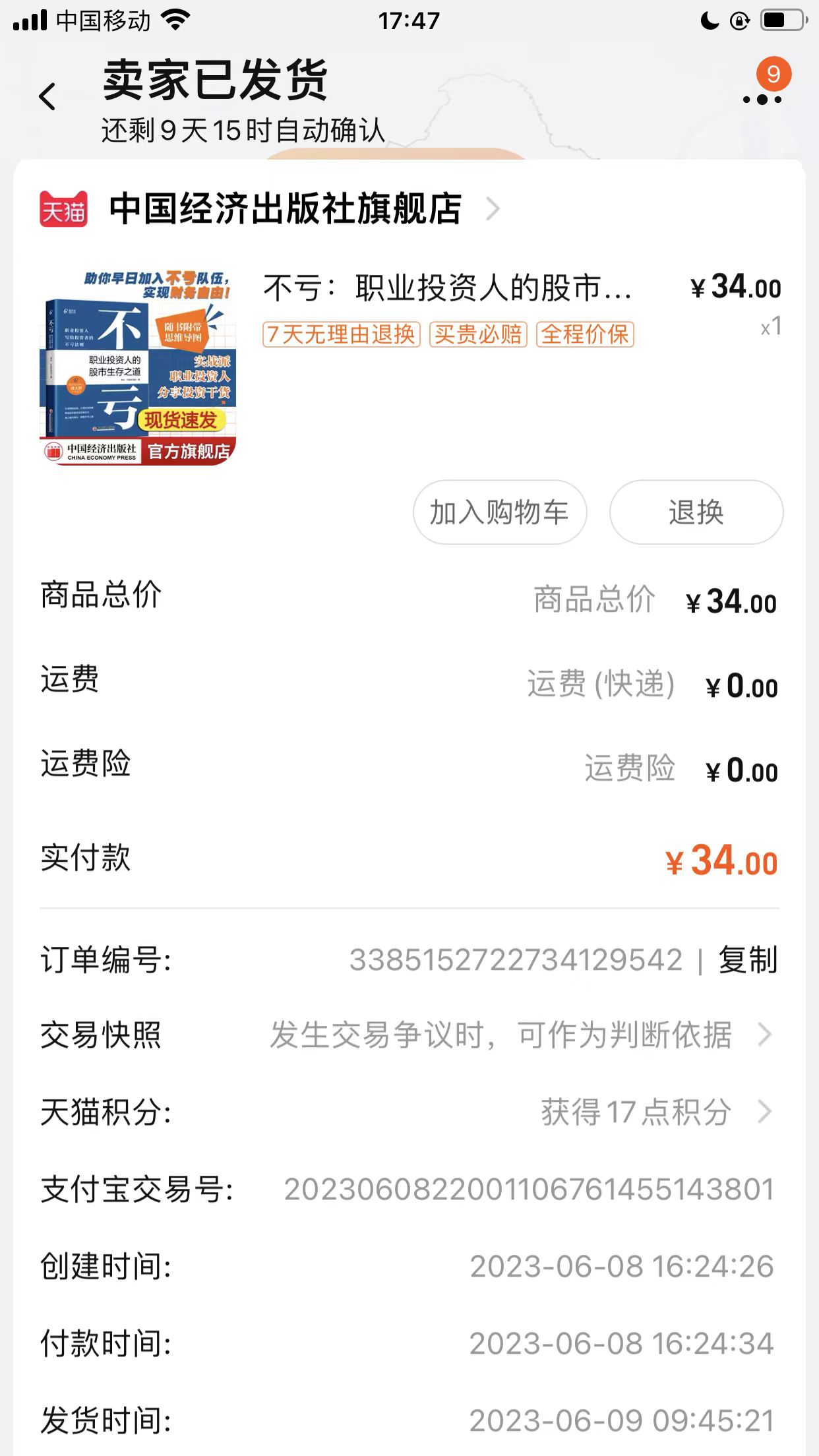Open the 不亏 book product thumbnail
The width and height of the screenshot is (819, 1456).
tap(138, 367)
